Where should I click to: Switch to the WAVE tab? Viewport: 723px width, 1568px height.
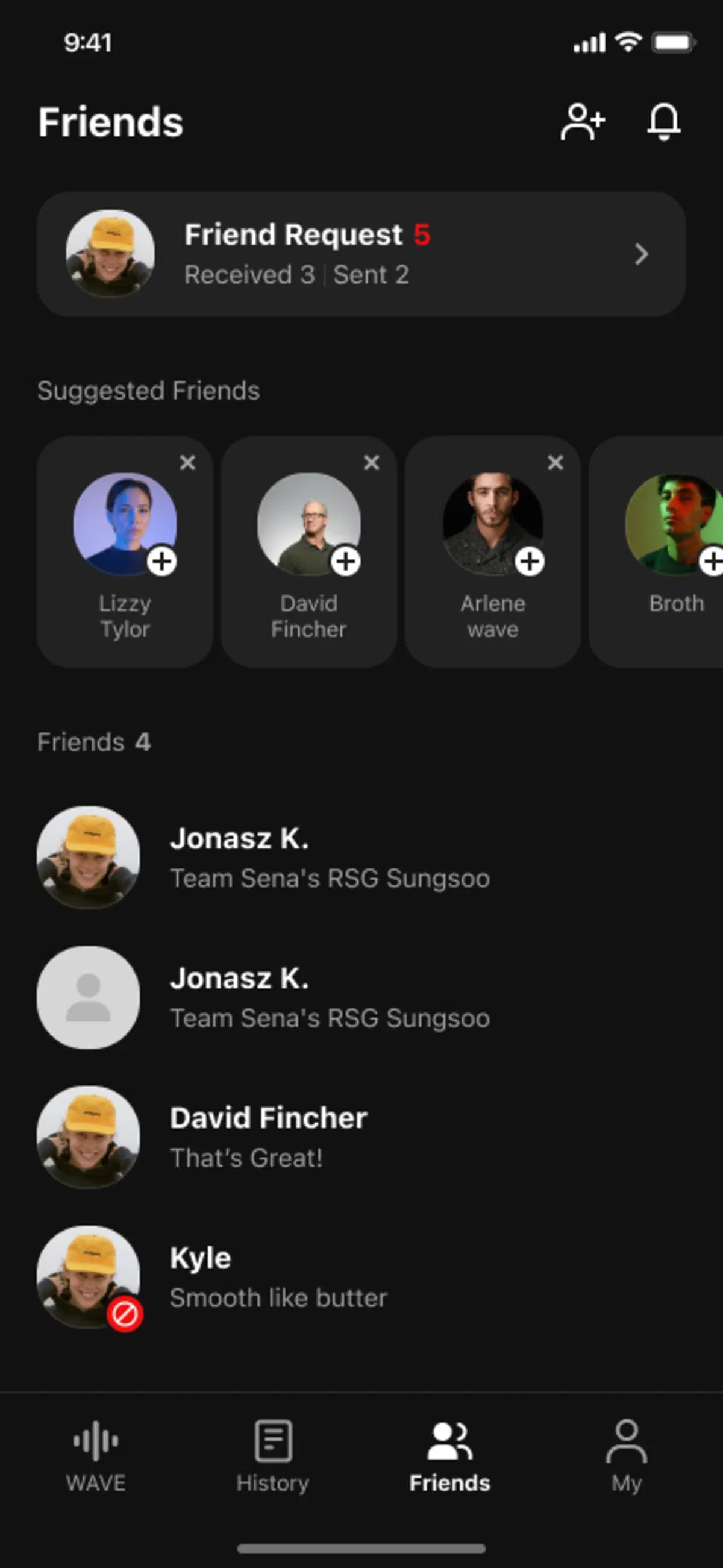pos(96,1456)
